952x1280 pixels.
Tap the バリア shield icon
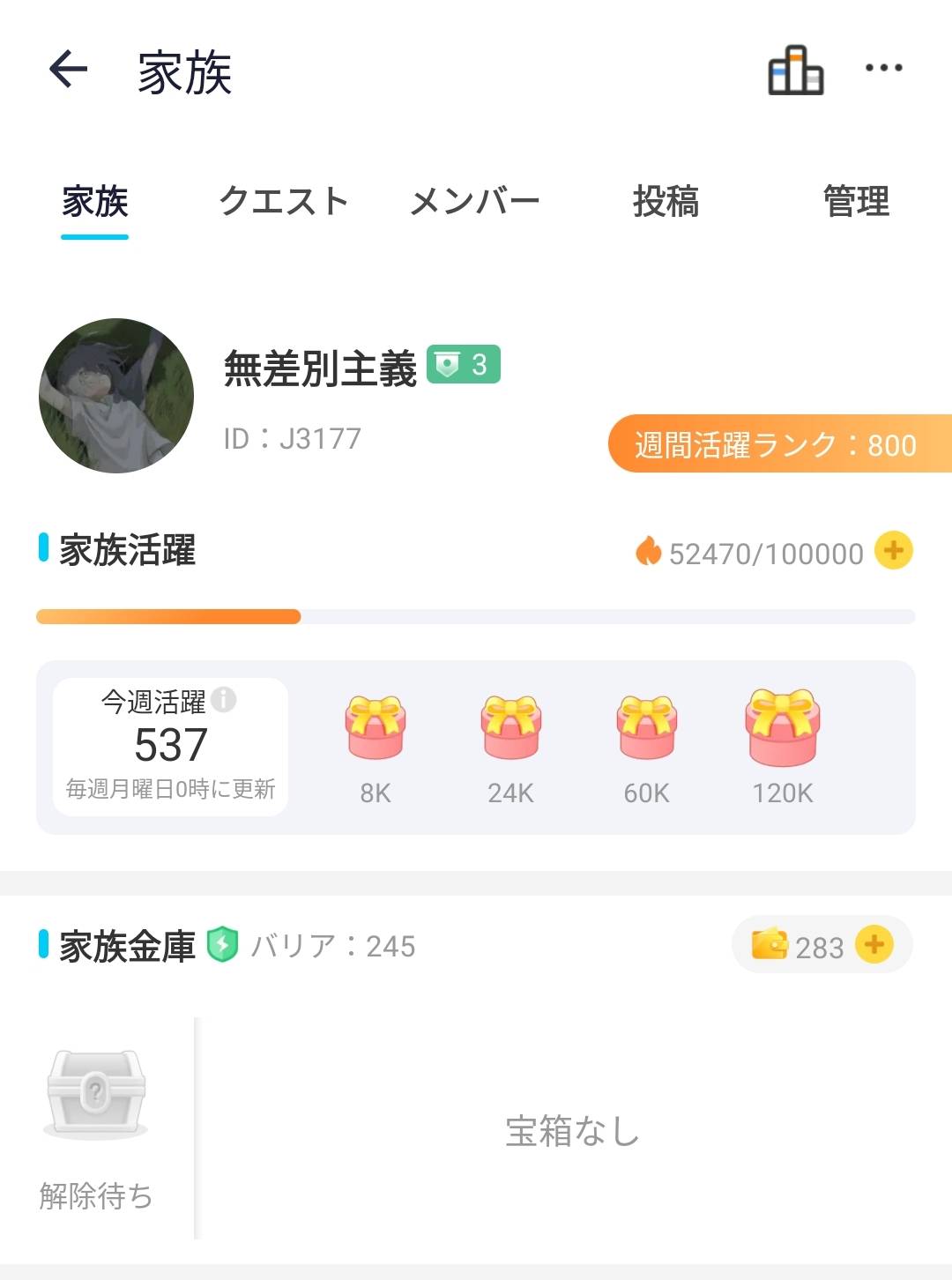tap(222, 945)
